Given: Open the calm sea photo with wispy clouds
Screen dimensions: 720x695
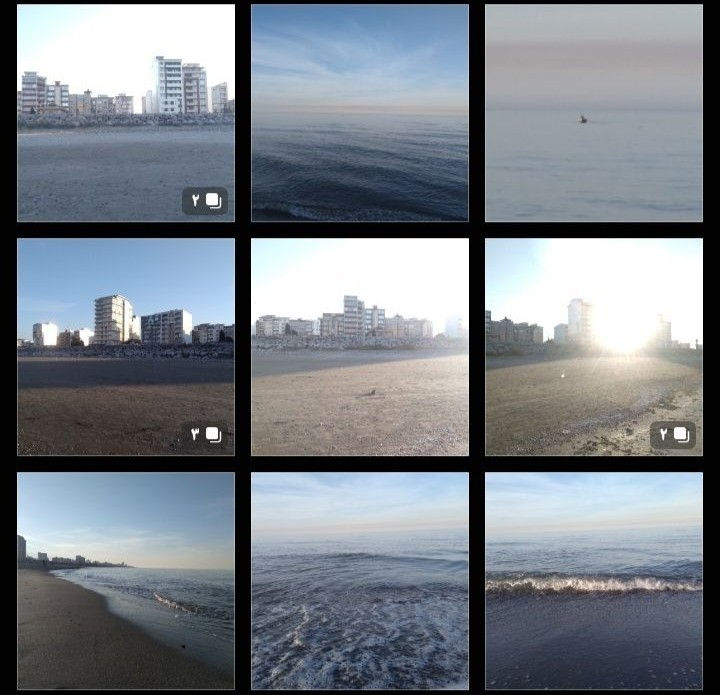Looking at the screenshot, I should click(x=359, y=112).
